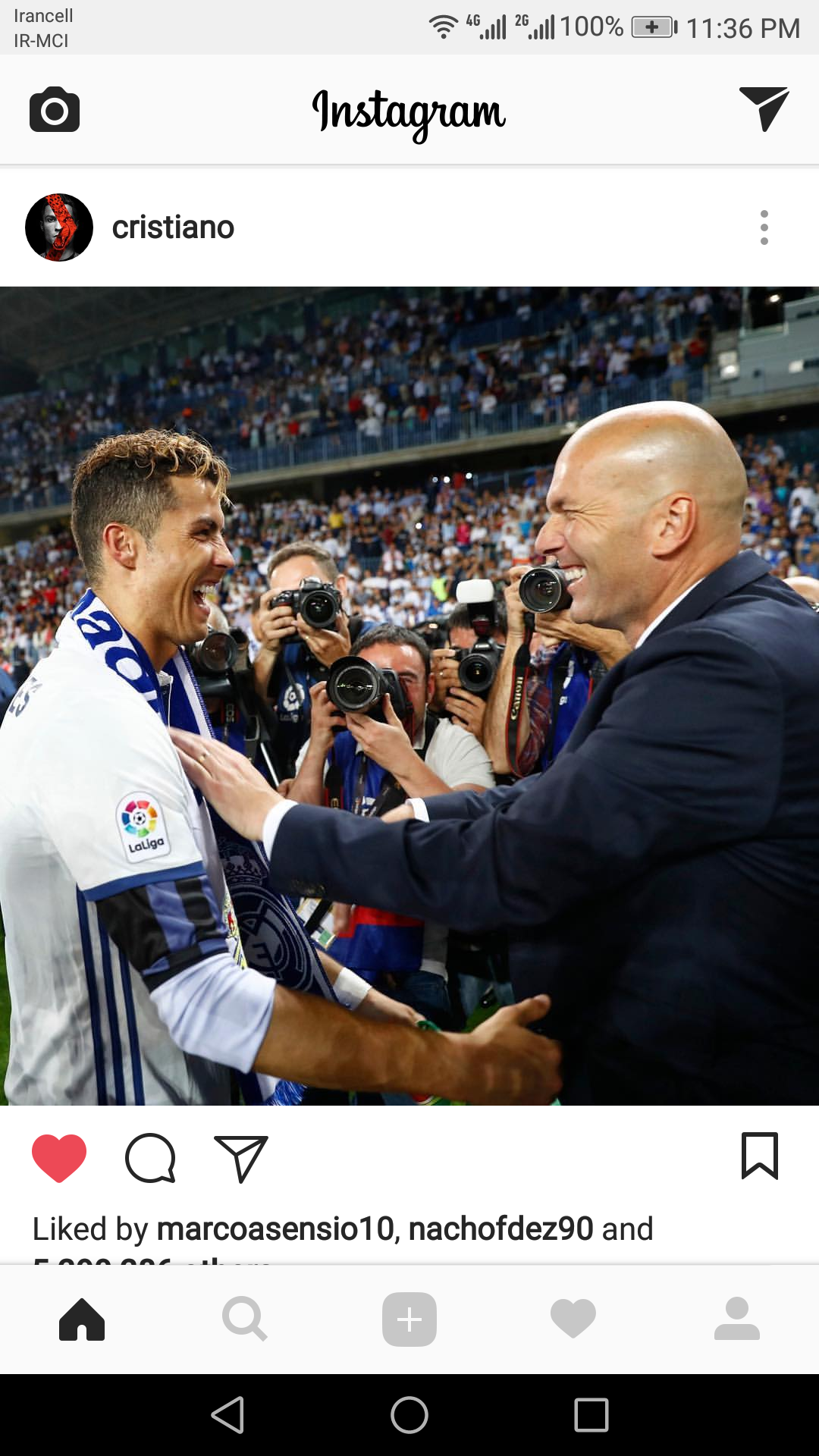Open marcoasensio10's profile from likes

[x=275, y=1228]
